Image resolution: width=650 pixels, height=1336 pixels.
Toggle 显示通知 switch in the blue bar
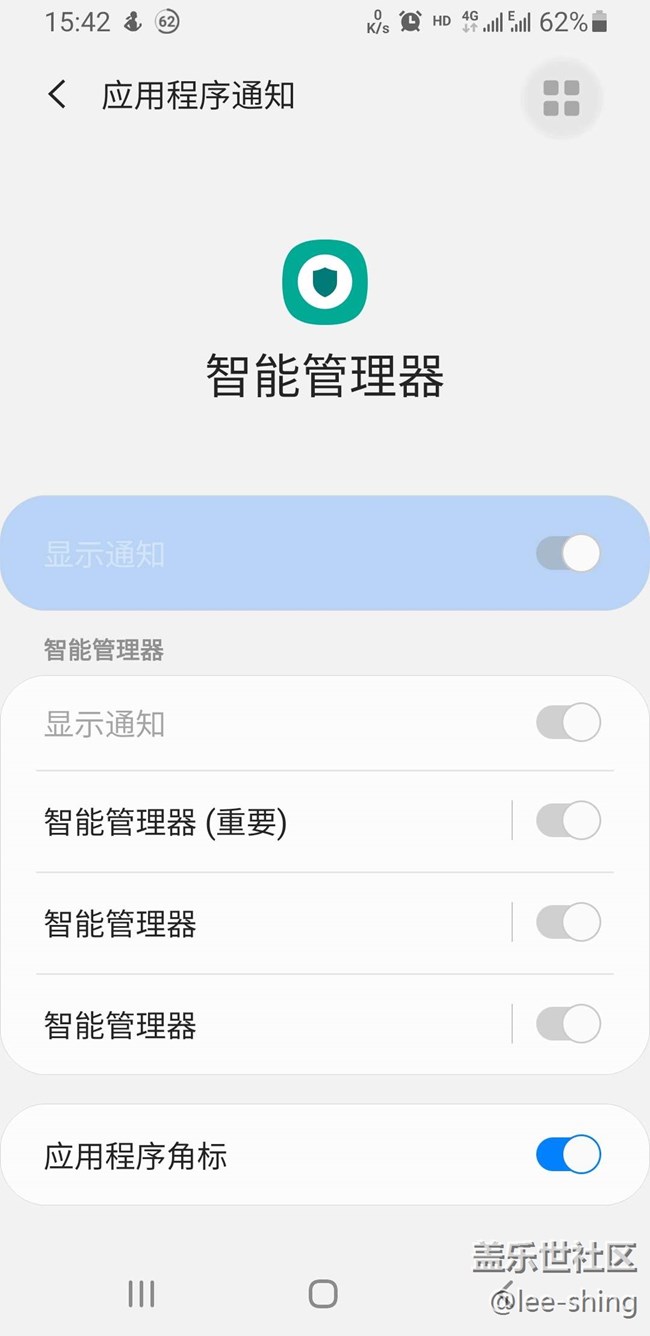[x=568, y=553]
